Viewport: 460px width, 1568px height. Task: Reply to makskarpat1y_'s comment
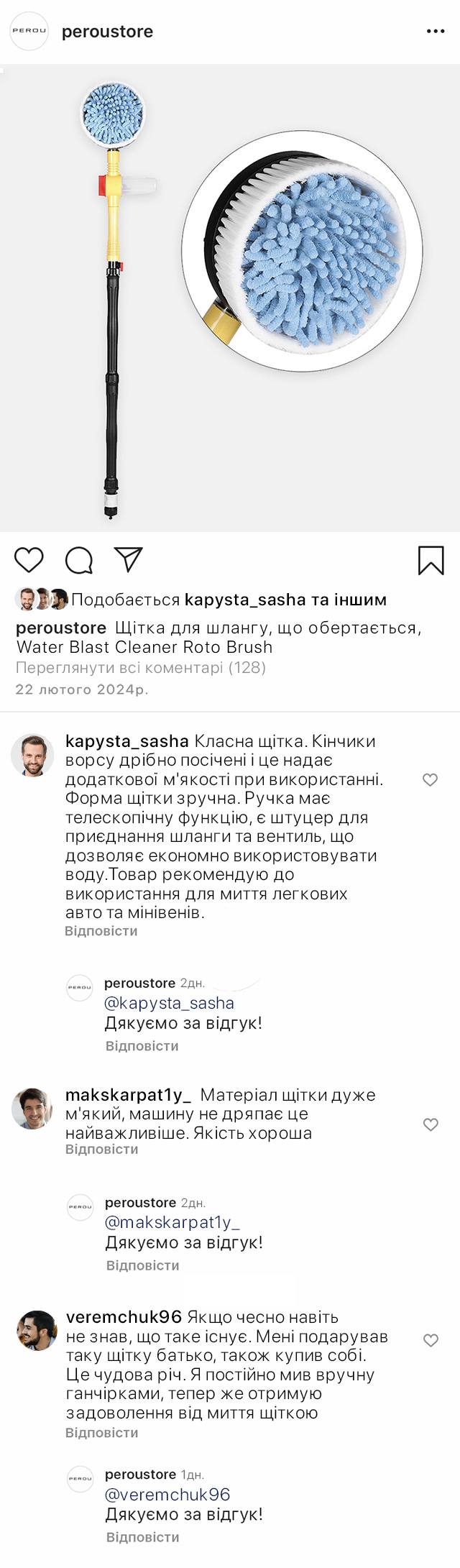pos(101,1149)
